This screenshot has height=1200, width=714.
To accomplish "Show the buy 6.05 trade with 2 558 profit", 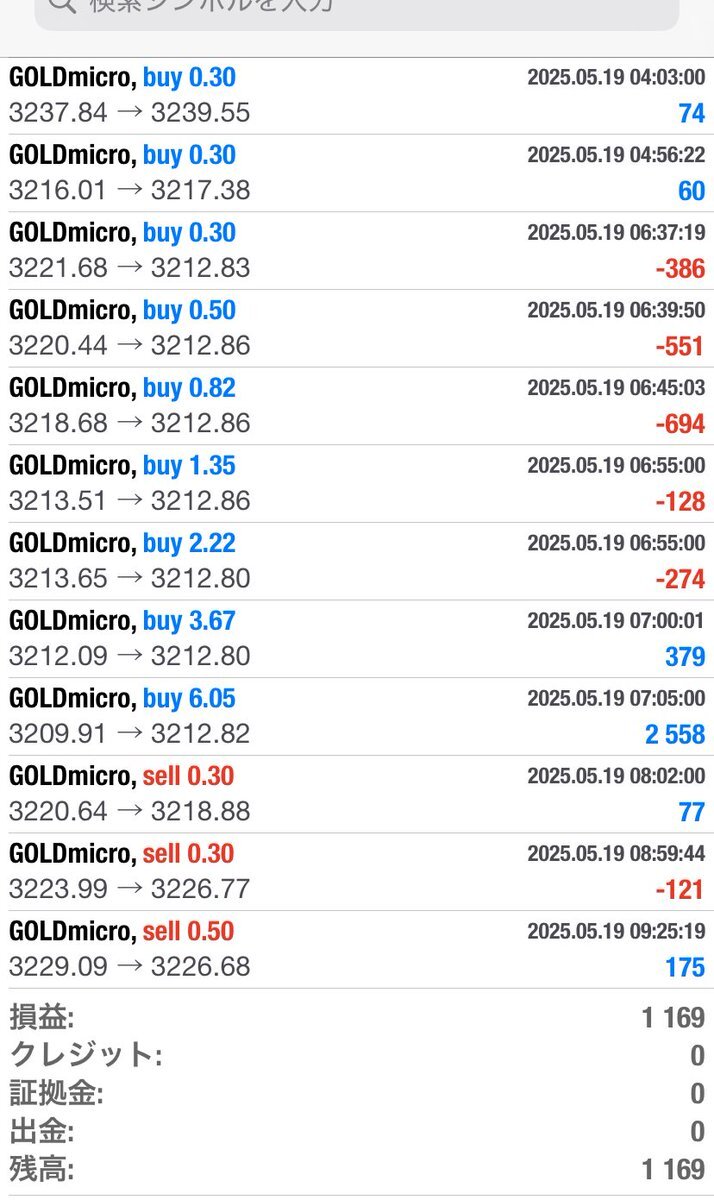I will point(357,717).
